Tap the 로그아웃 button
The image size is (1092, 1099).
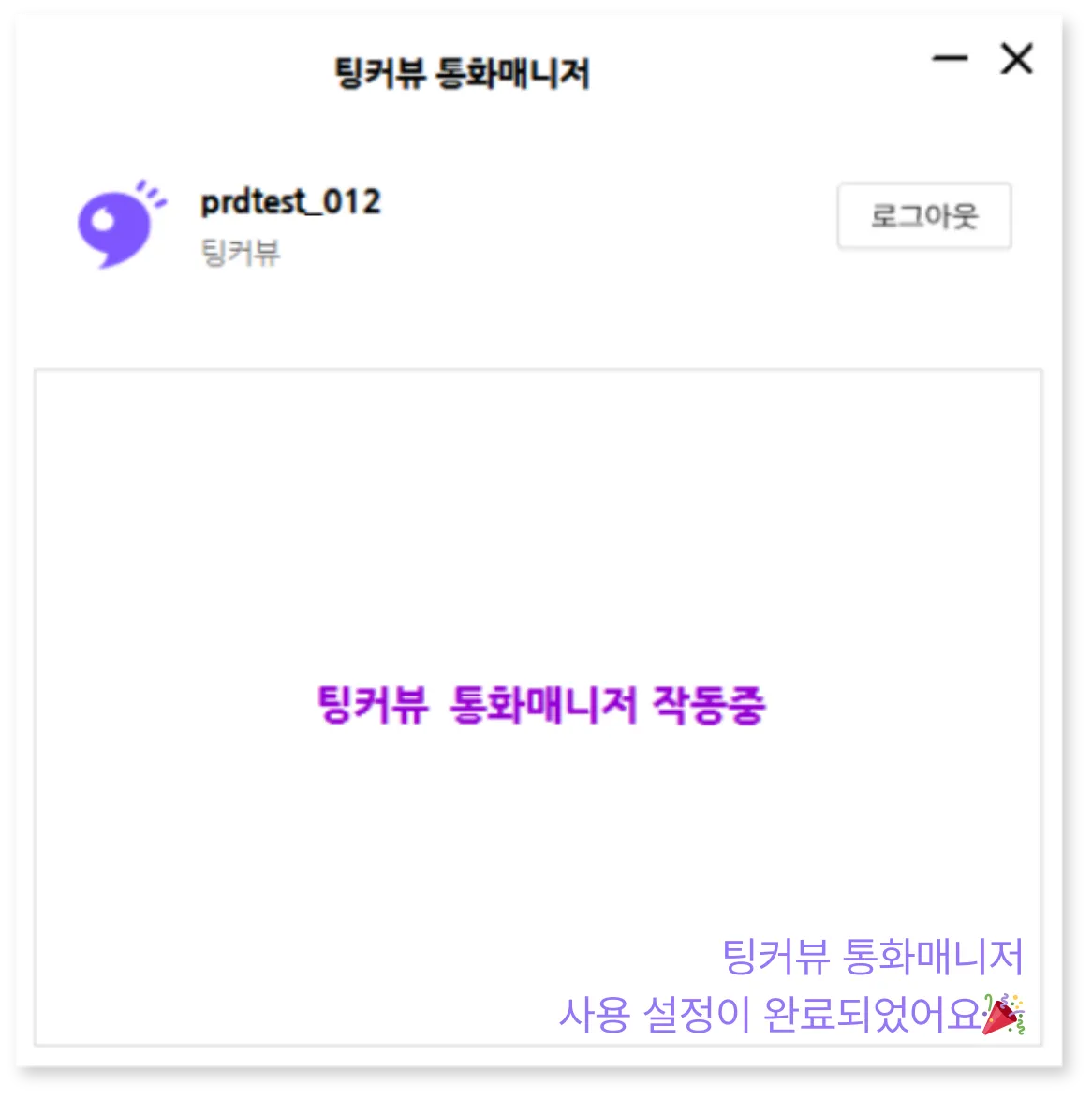pyautogui.click(x=923, y=216)
